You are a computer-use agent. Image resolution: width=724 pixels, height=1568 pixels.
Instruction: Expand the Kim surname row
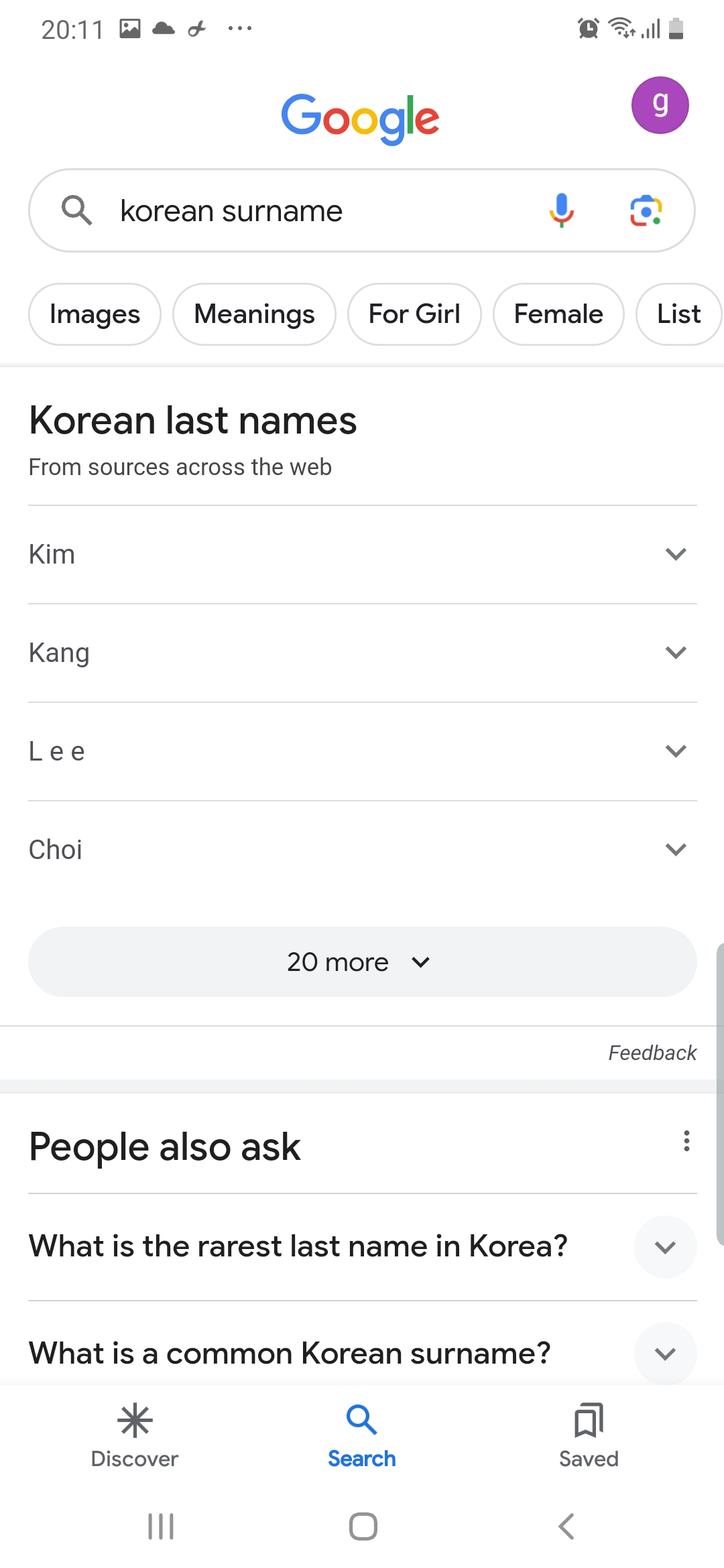[x=362, y=554]
